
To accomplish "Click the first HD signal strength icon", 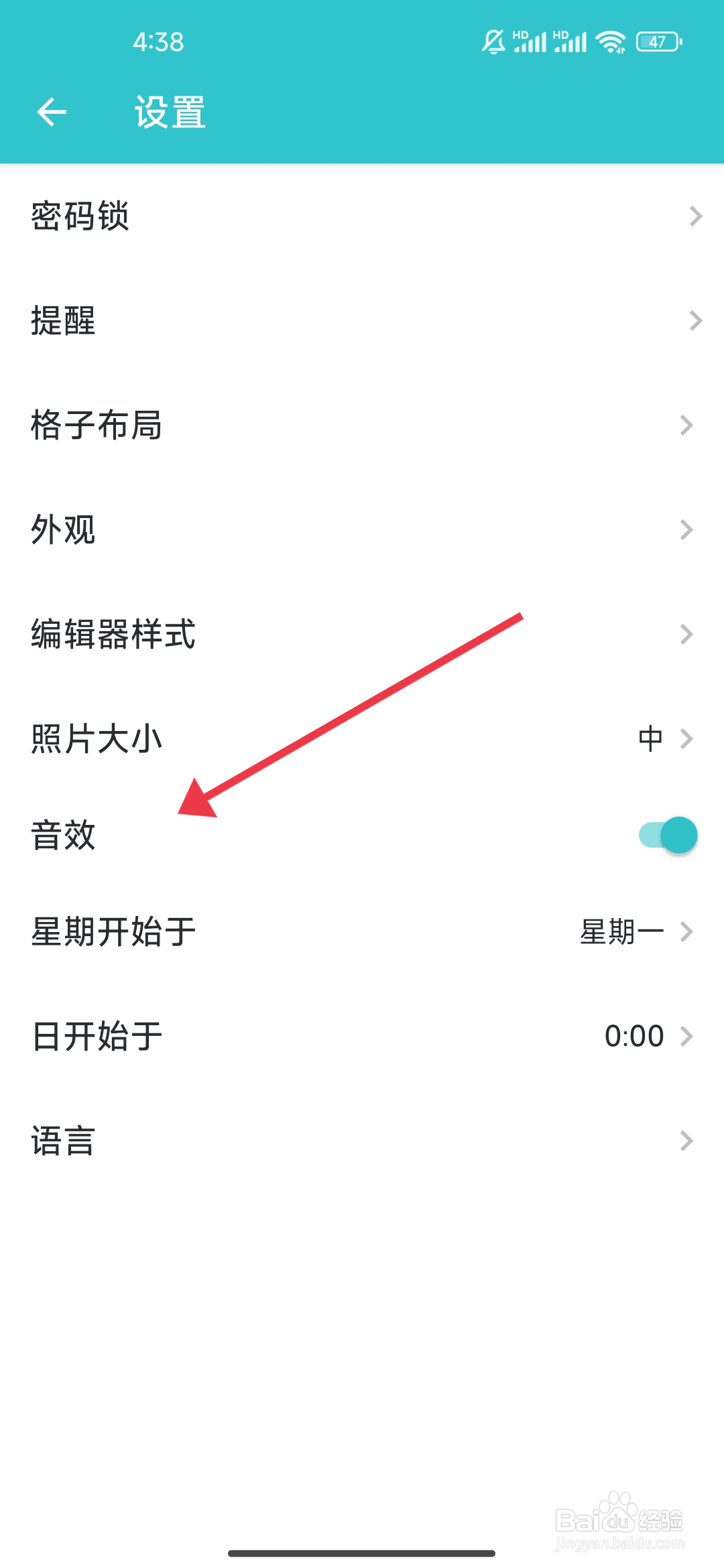I will click(x=530, y=42).
